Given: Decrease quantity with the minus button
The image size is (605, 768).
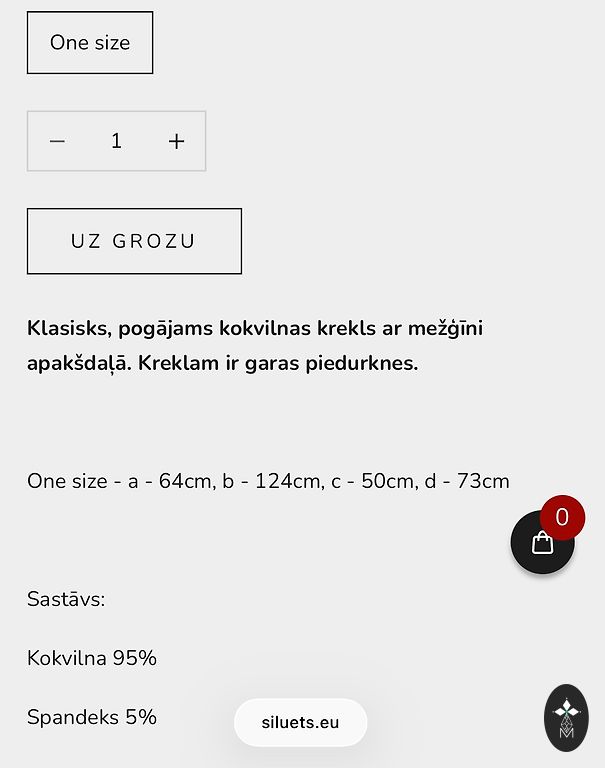Looking at the screenshot, I should coord(57,141).
